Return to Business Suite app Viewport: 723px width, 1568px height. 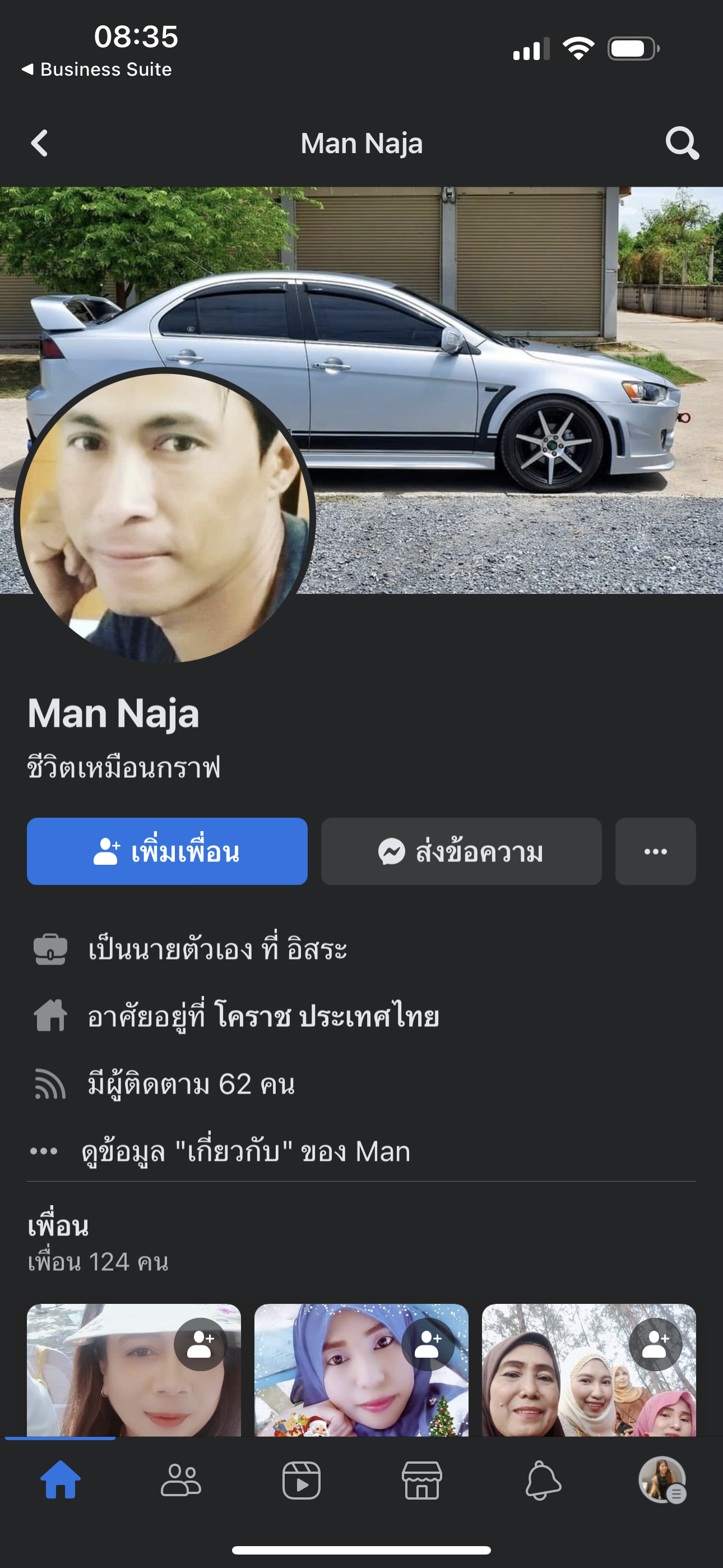click(x=98, y=70)
